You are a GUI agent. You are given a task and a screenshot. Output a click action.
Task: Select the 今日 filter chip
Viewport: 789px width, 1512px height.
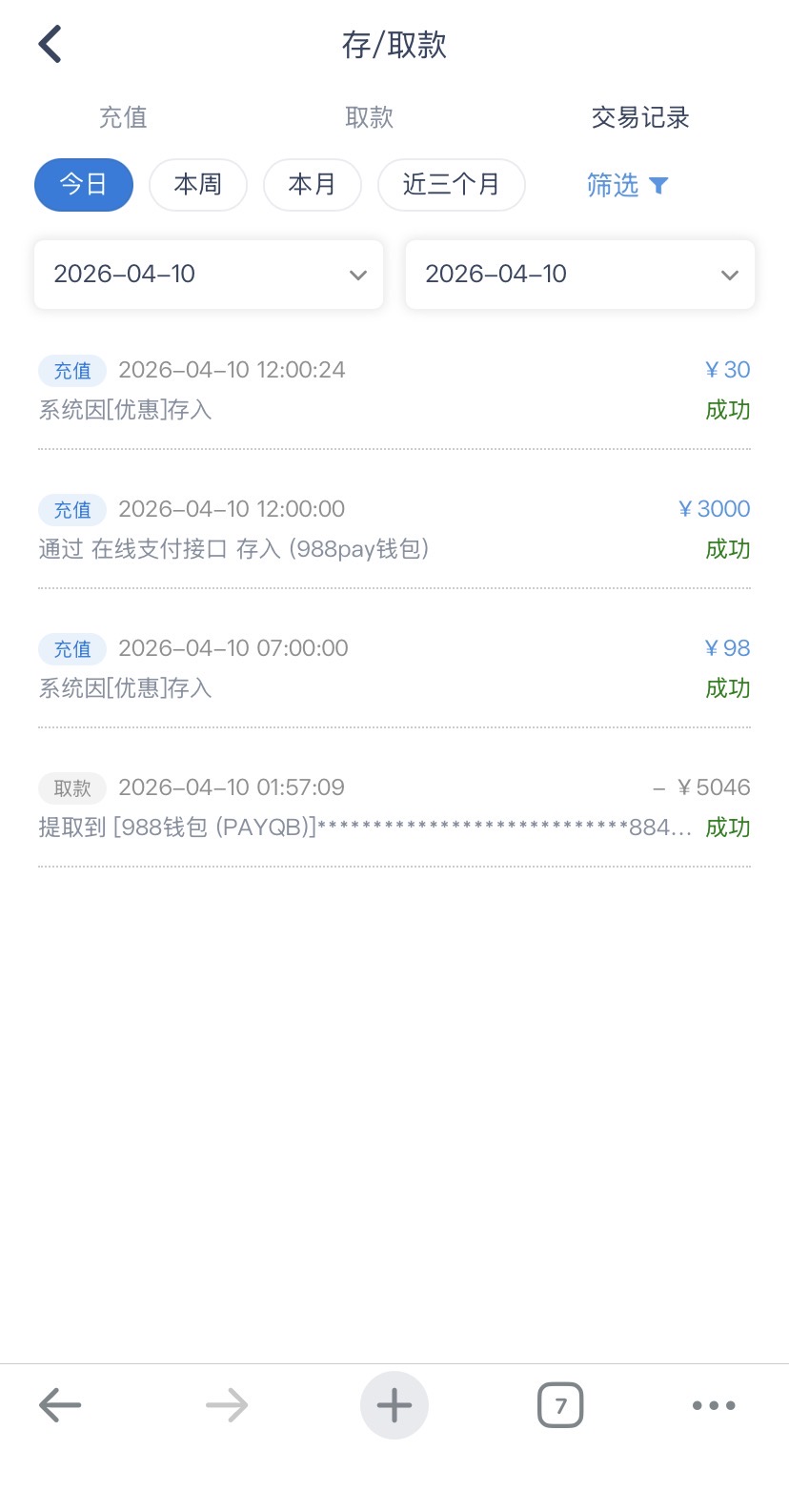84,184
